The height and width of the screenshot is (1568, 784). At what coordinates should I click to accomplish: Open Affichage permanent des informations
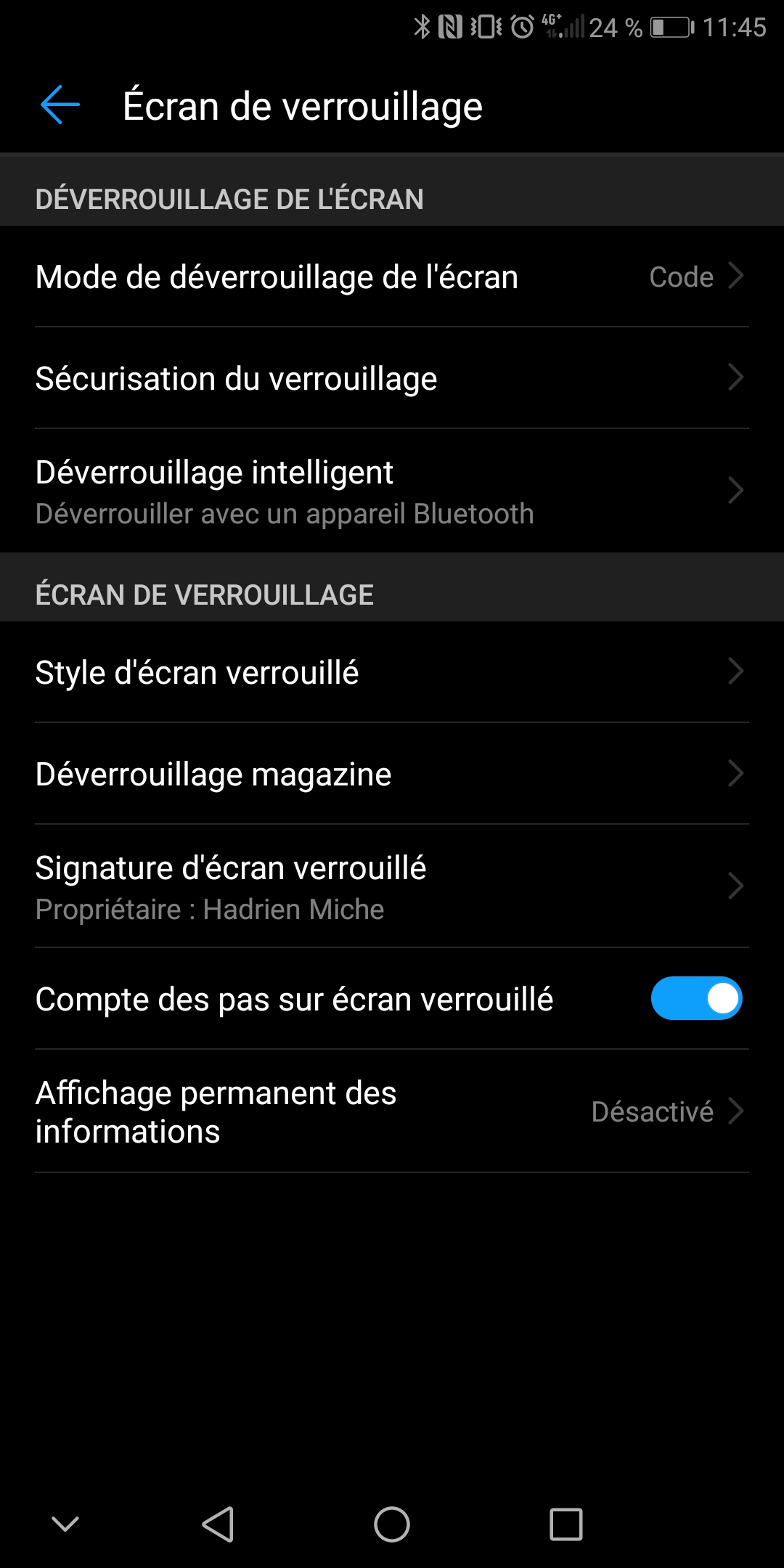[x=392, y=1111]
